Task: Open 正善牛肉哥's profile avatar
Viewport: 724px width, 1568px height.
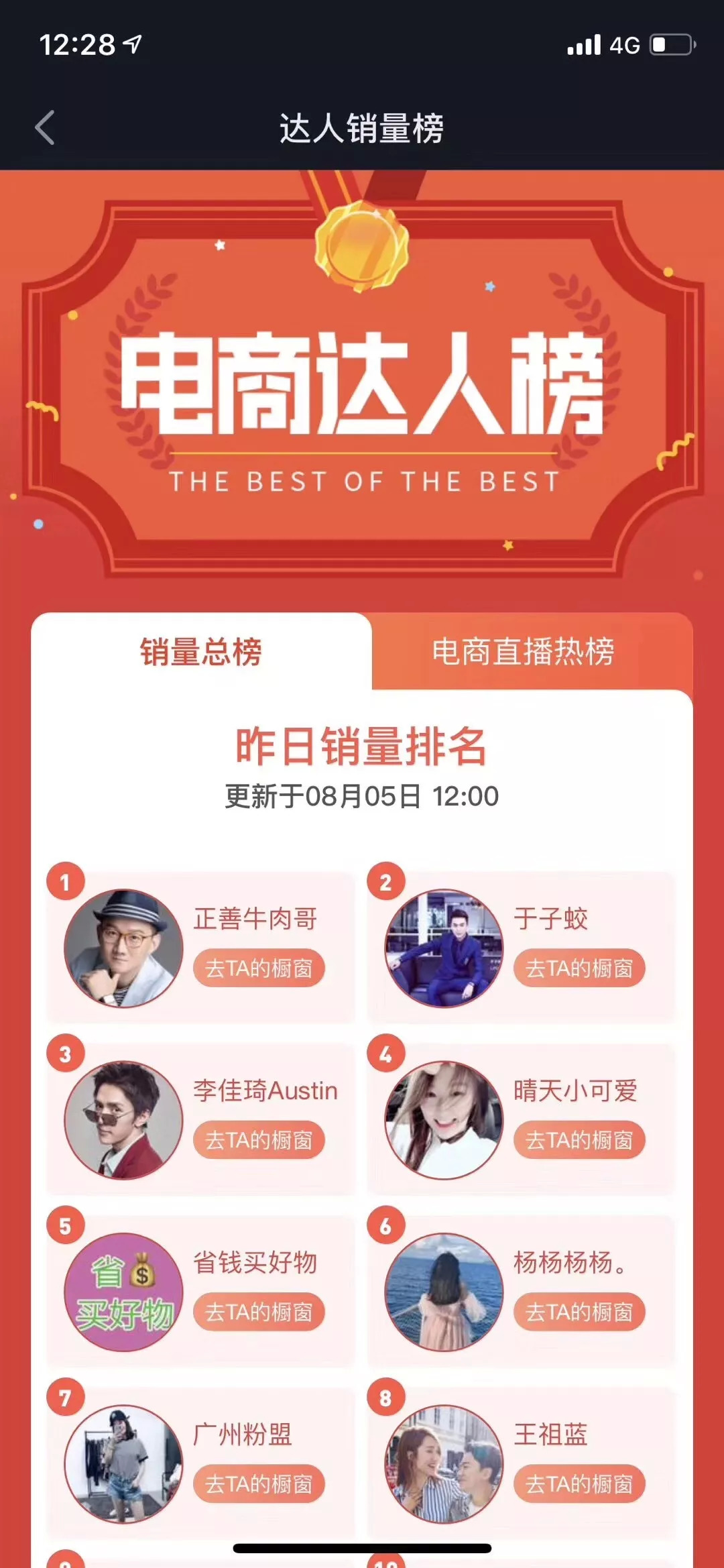Action: click(123, 948)
